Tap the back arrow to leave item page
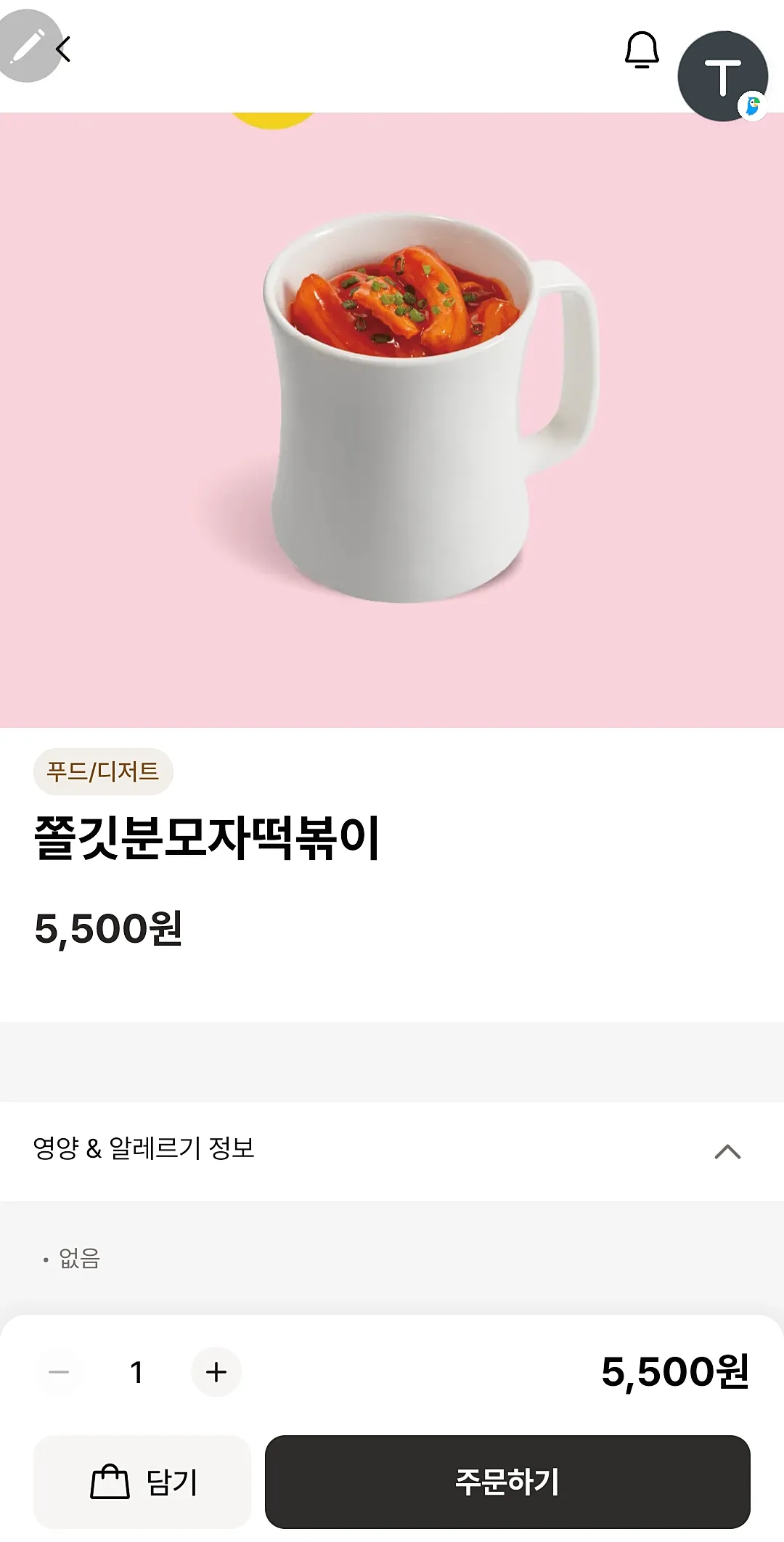 (x=64, y=49)
